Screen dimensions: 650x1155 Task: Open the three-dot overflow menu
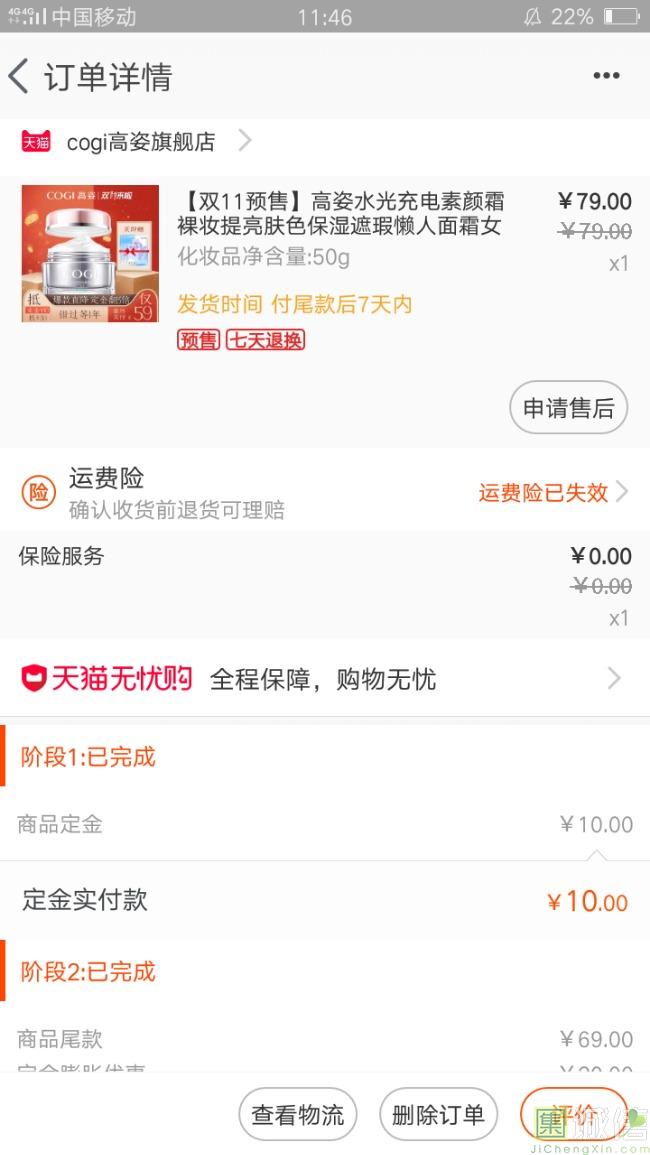pos(606,76)
